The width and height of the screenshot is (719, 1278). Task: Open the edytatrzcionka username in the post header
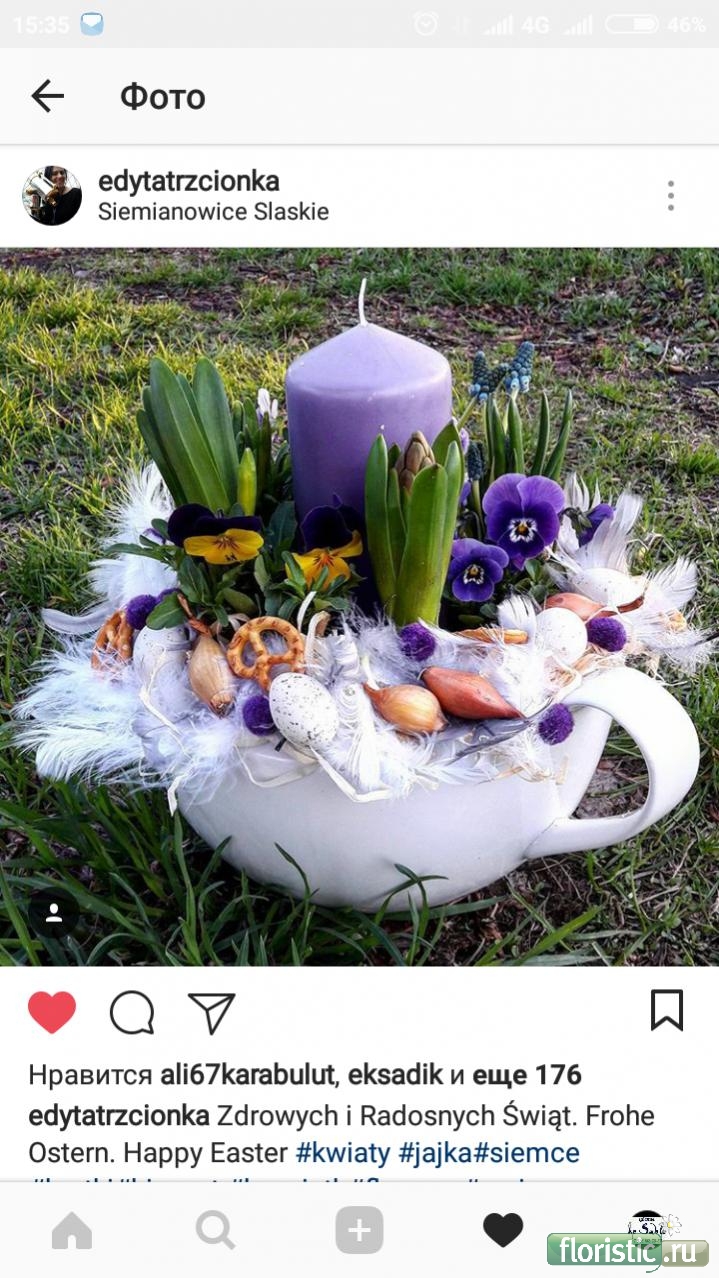pyautogui.click(x=188, y=181)
